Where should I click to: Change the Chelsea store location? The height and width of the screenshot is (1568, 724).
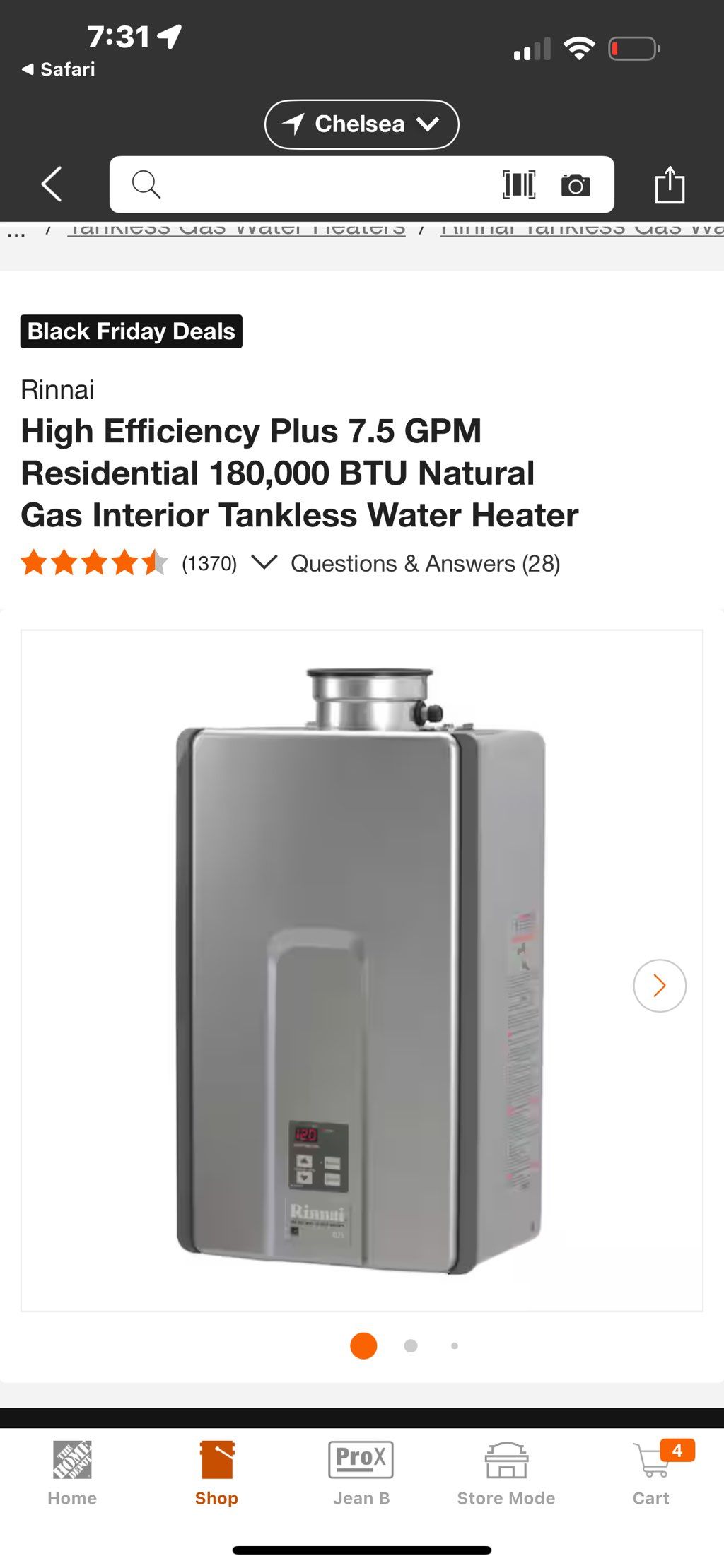point(361,124)
